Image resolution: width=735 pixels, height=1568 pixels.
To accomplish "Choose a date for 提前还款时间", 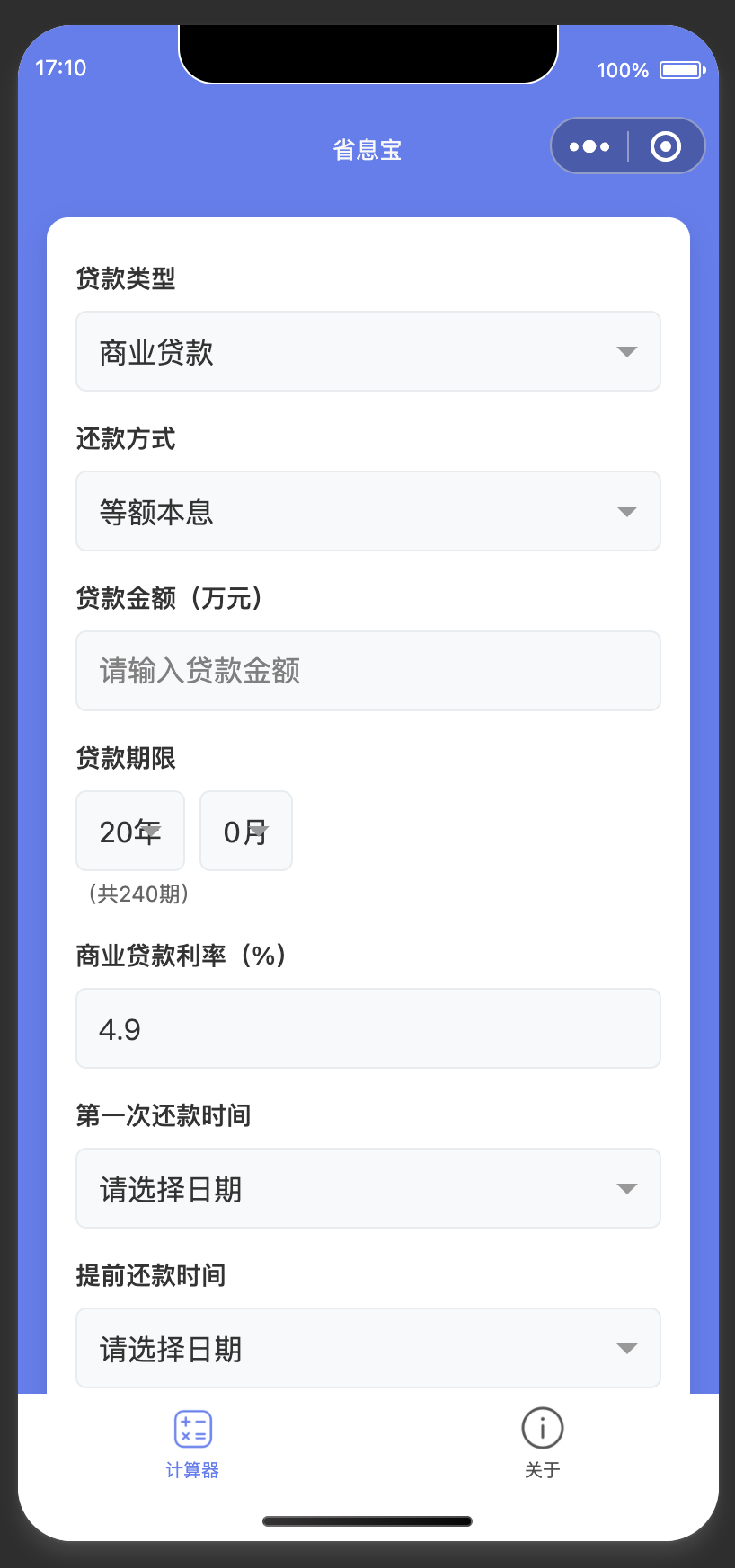I will coord(368,1349).
